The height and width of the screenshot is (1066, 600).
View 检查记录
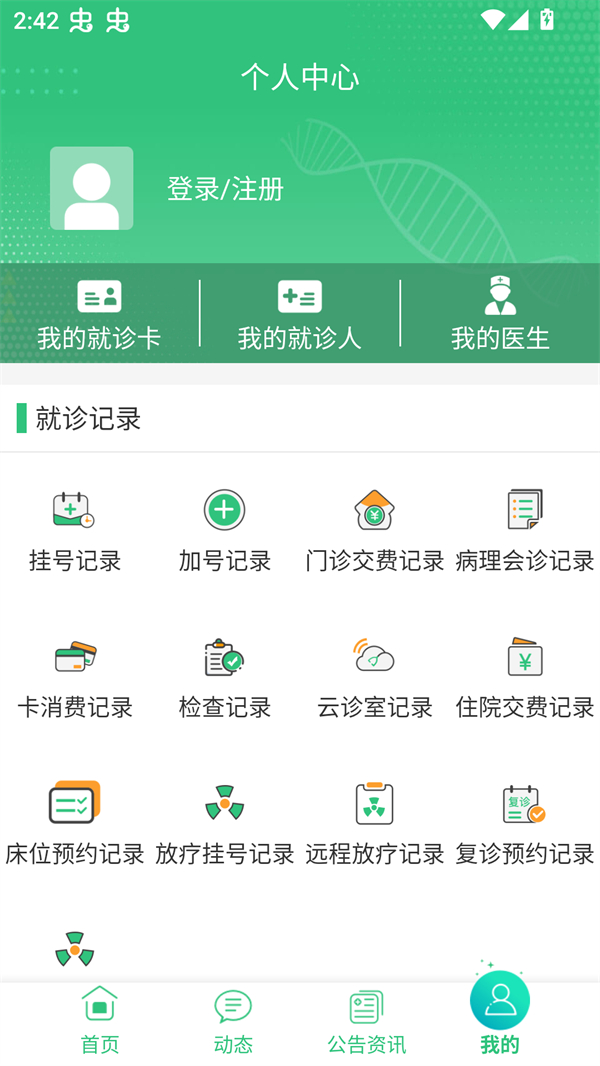tap(225, 678)
